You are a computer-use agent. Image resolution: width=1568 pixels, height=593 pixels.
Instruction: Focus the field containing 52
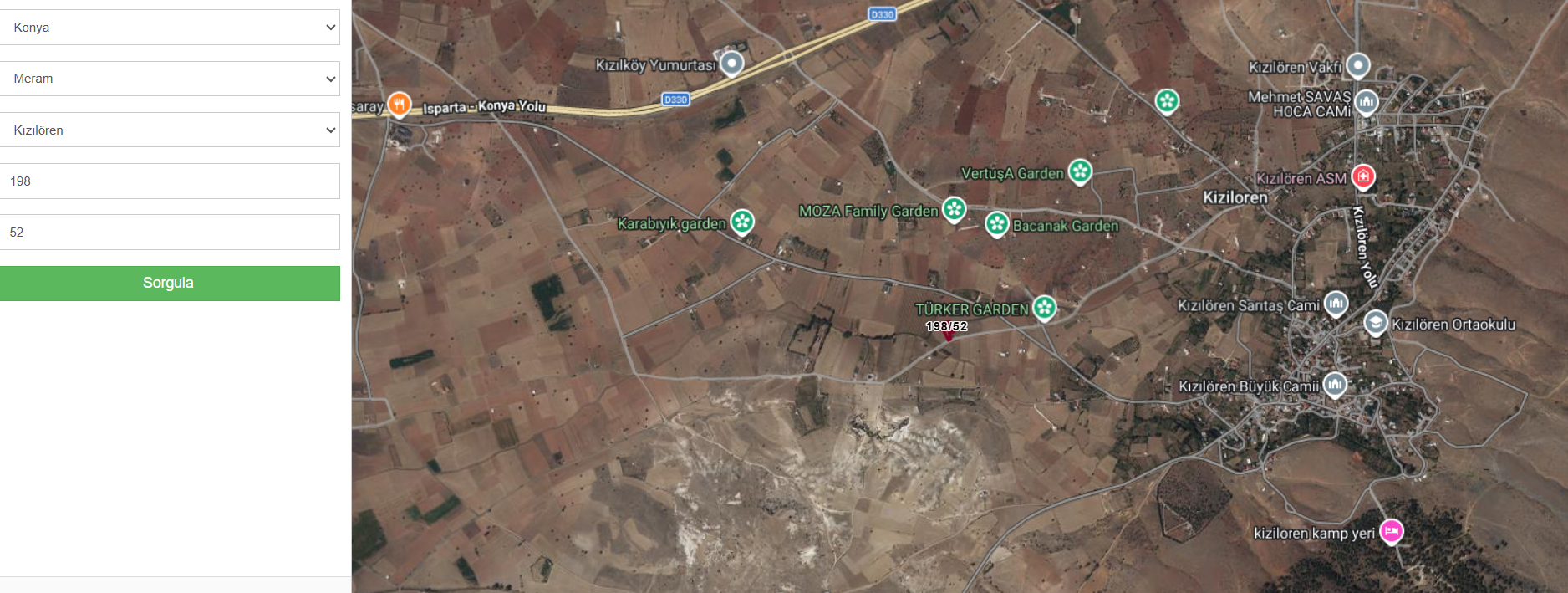[x=170, y=233]
